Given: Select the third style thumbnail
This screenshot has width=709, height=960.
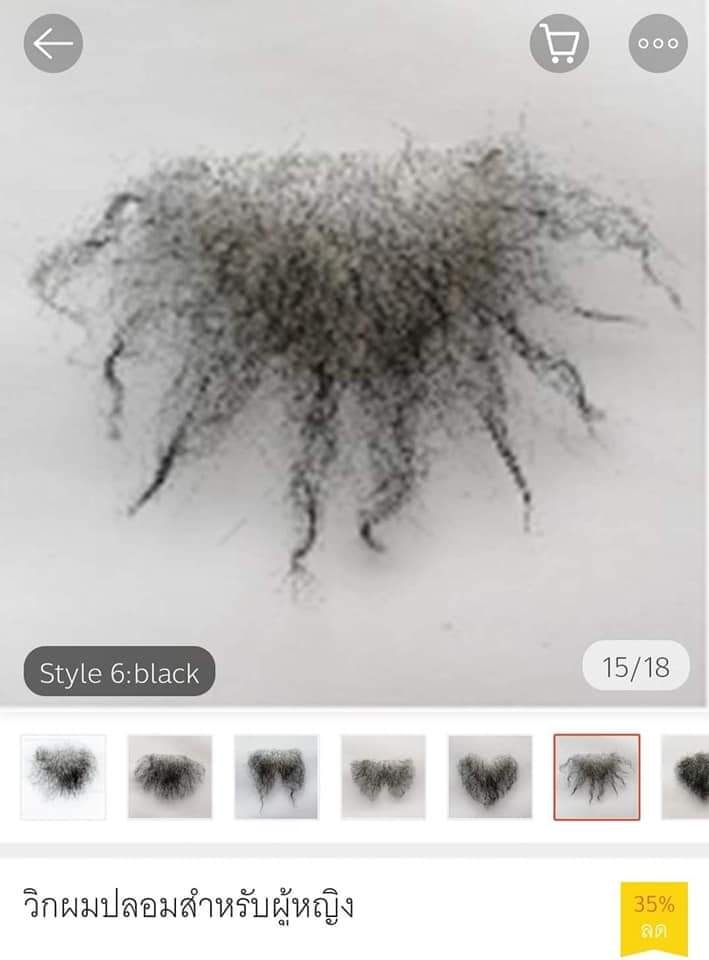Looking at the screenshot, I should point(276,777).
